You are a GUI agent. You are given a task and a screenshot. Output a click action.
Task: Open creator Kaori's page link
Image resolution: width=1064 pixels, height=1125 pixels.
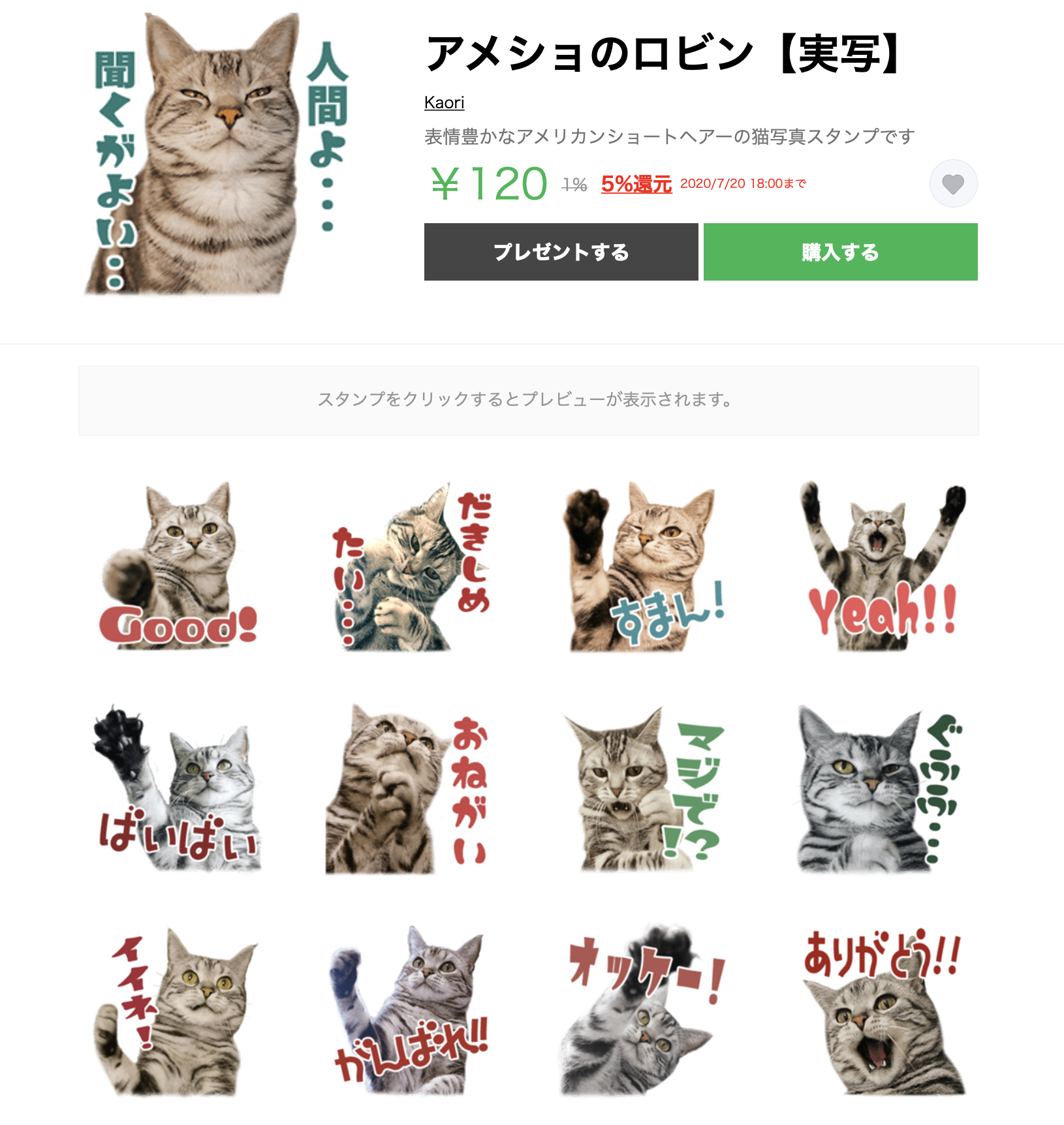click(444, 102)
